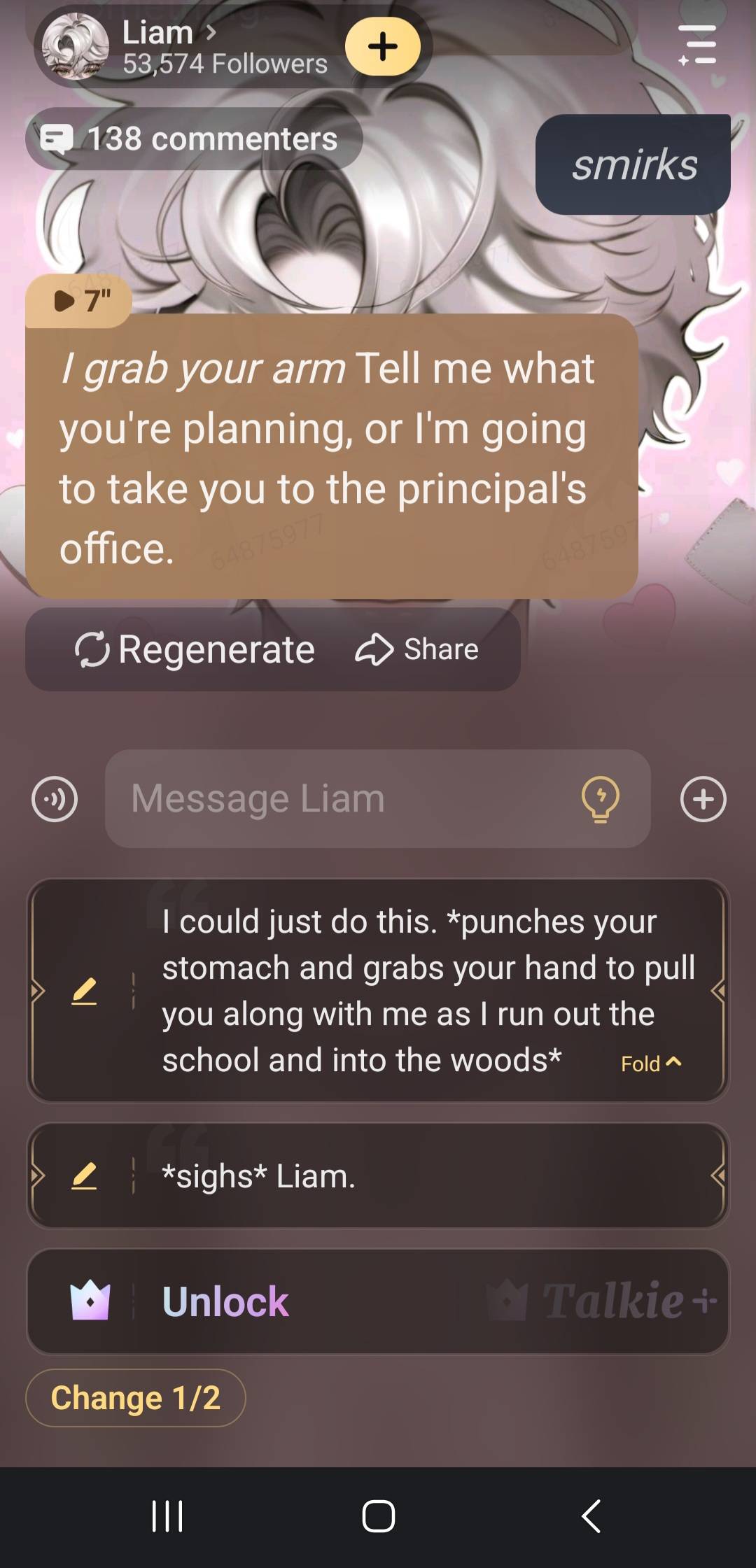Regenerate Liam's reply
The image size is (756, 1568).
[x=196, y=649]
